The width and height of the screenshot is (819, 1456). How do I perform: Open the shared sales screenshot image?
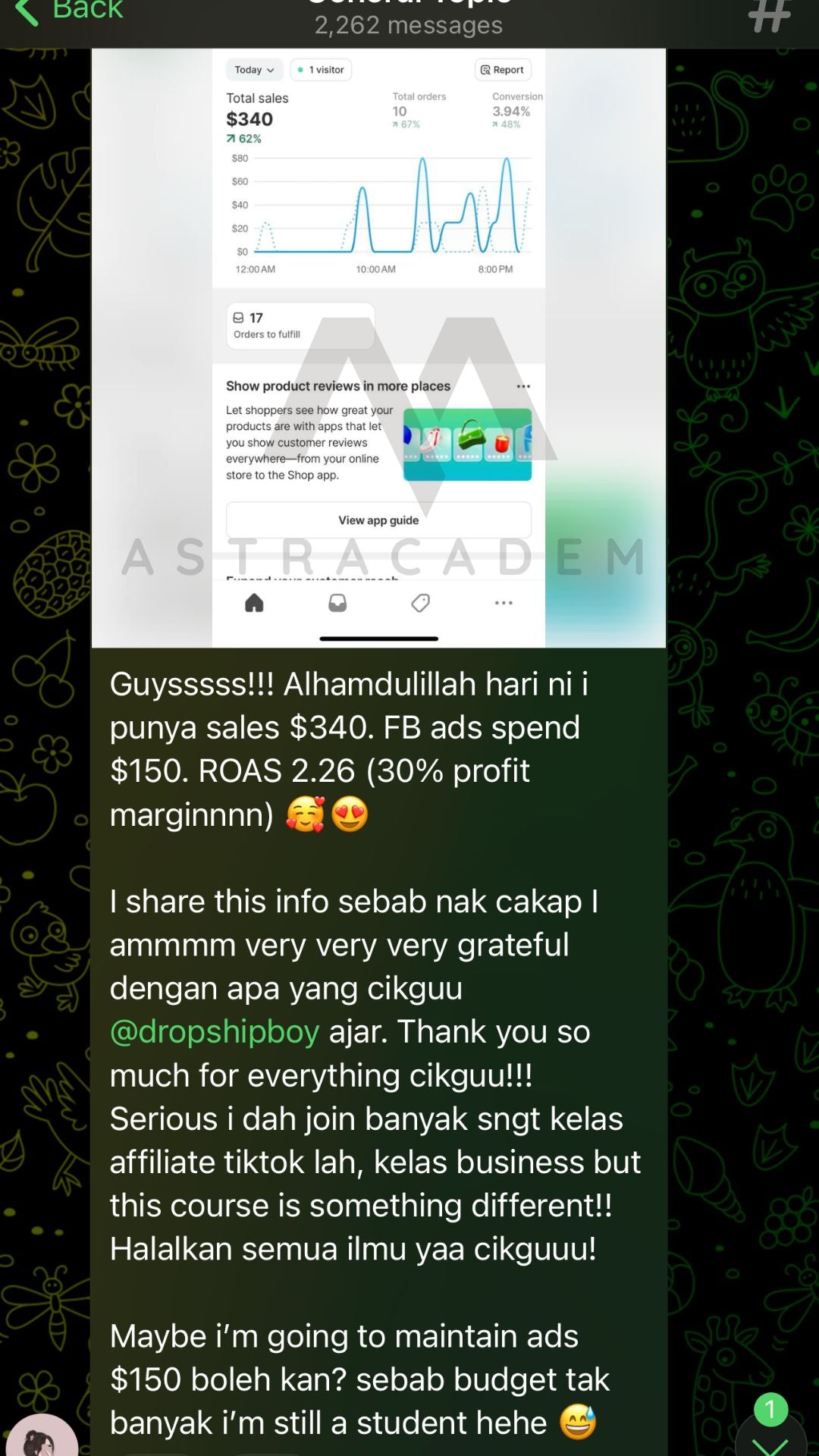point(378,348)
